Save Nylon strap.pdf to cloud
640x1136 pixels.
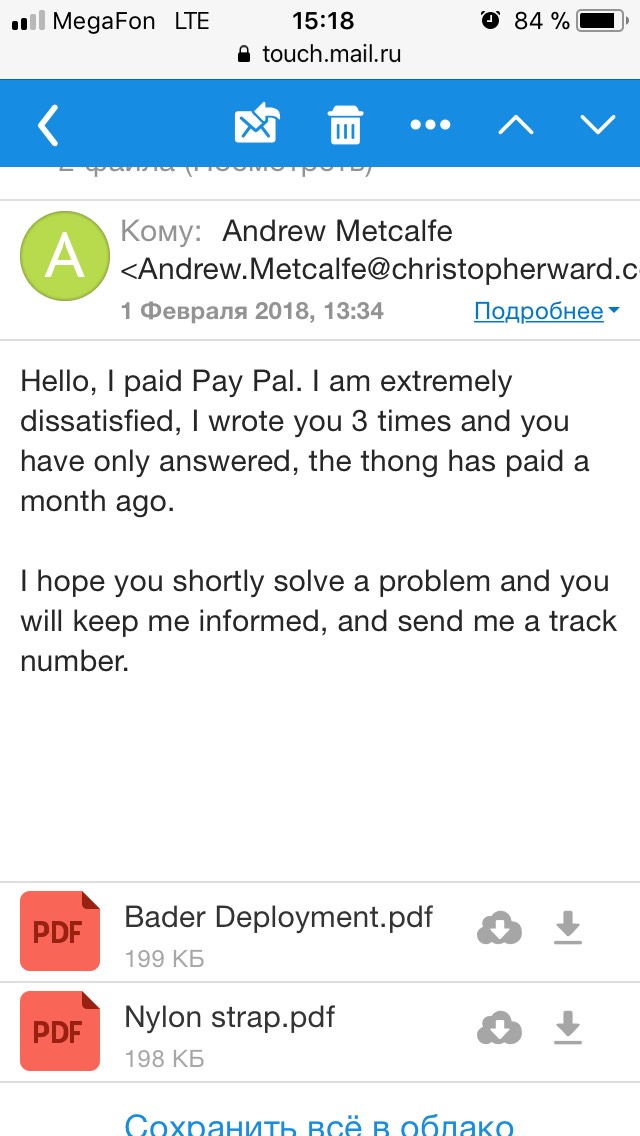point(498,1028)
